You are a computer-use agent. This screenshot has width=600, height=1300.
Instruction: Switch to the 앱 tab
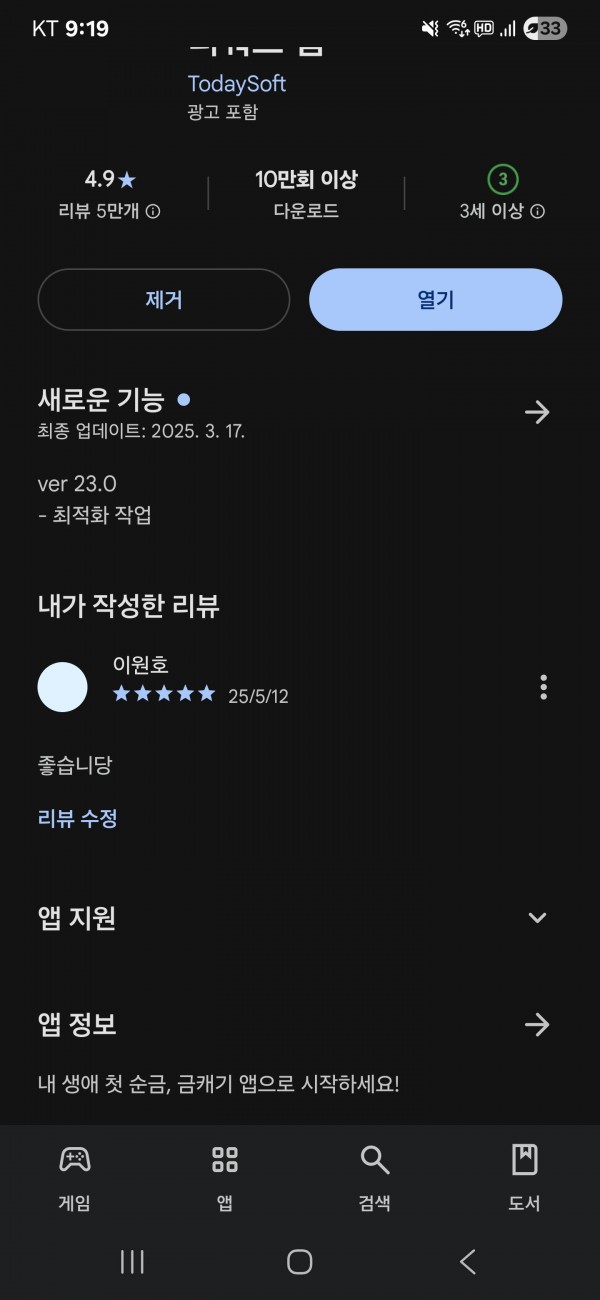(225, 1177)
